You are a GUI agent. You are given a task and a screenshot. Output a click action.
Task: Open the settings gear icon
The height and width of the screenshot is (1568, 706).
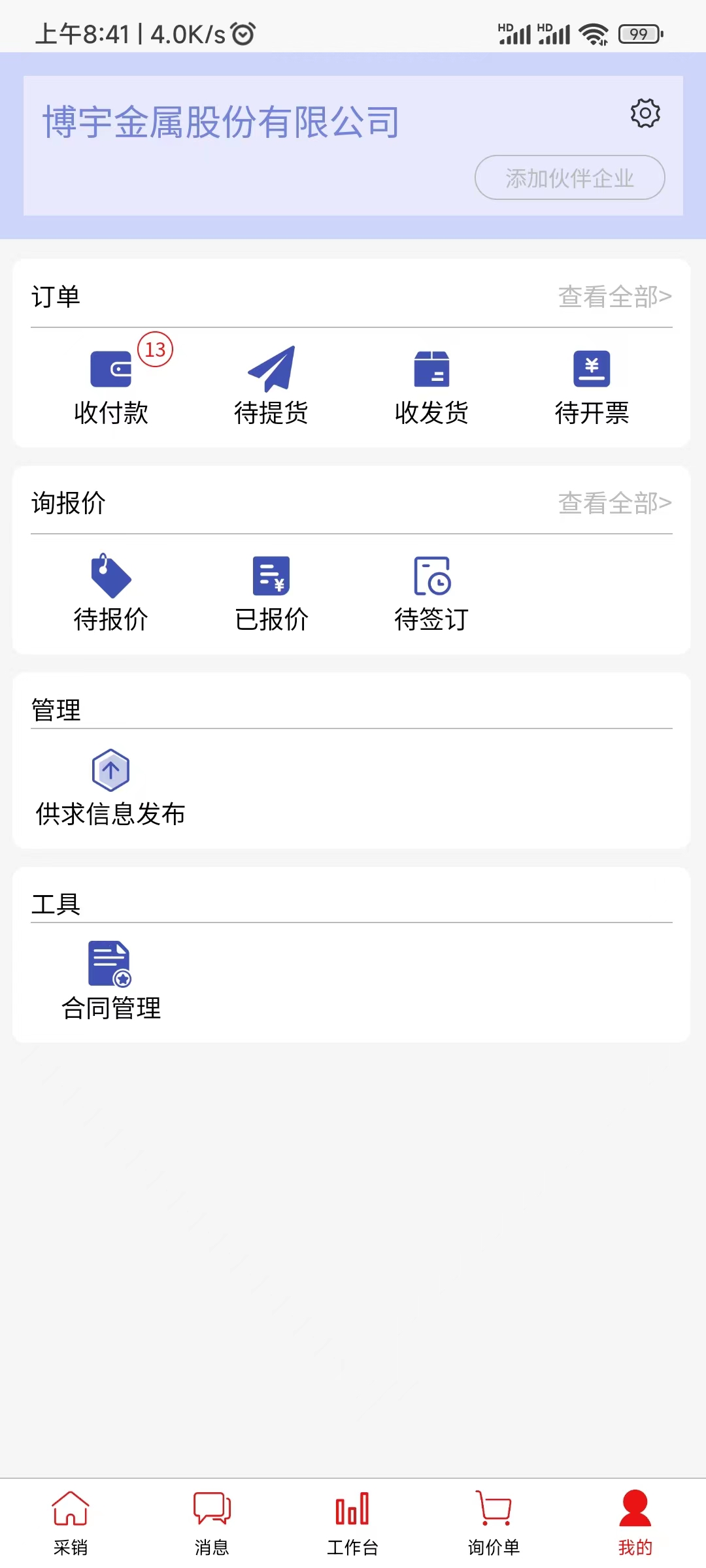pyautogui.click(x=645, y=114)
